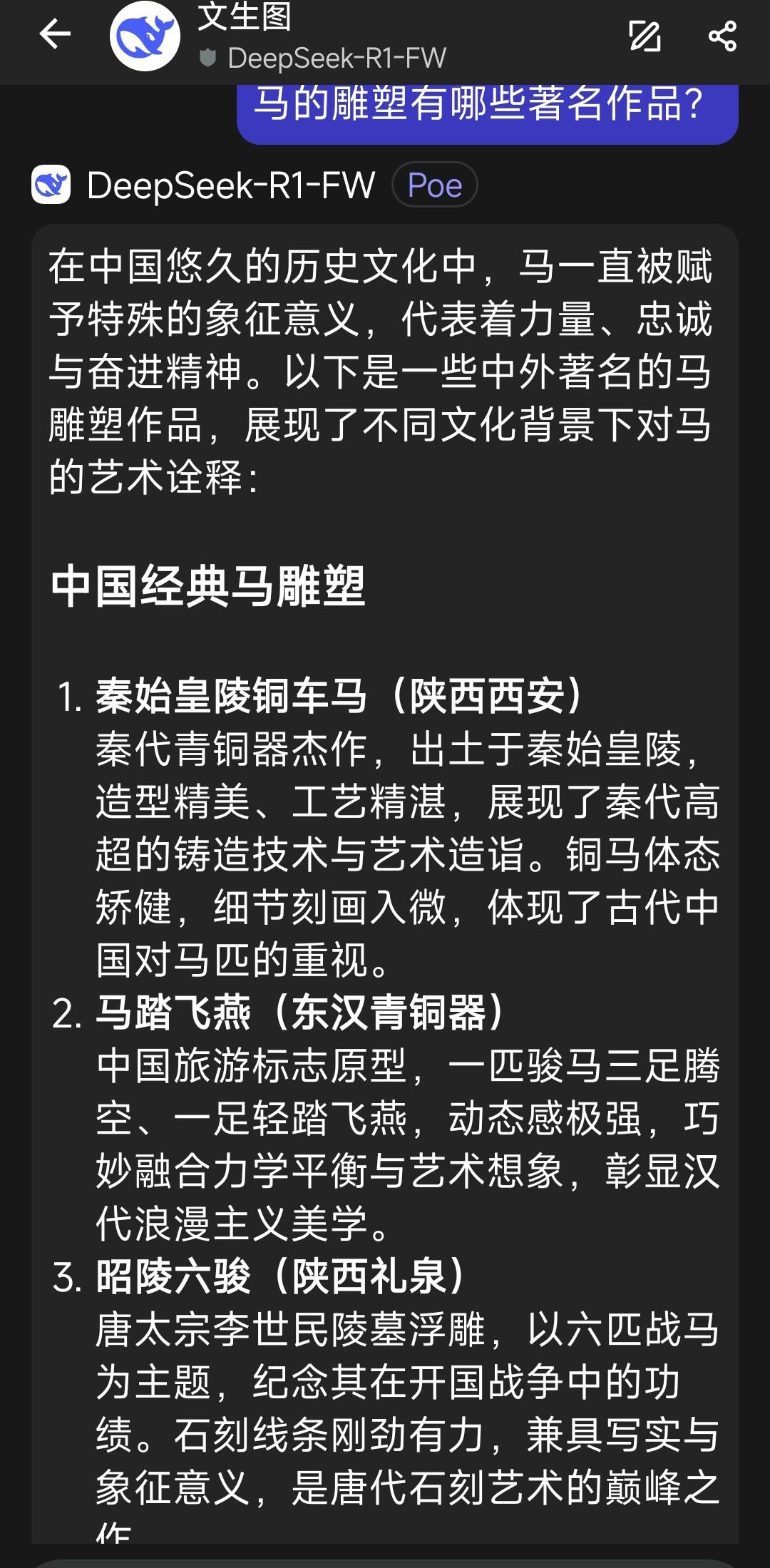
Task: Tap the Poe badge next to DeepSeek-R1-FW
Action: click(x=434, y=185)
